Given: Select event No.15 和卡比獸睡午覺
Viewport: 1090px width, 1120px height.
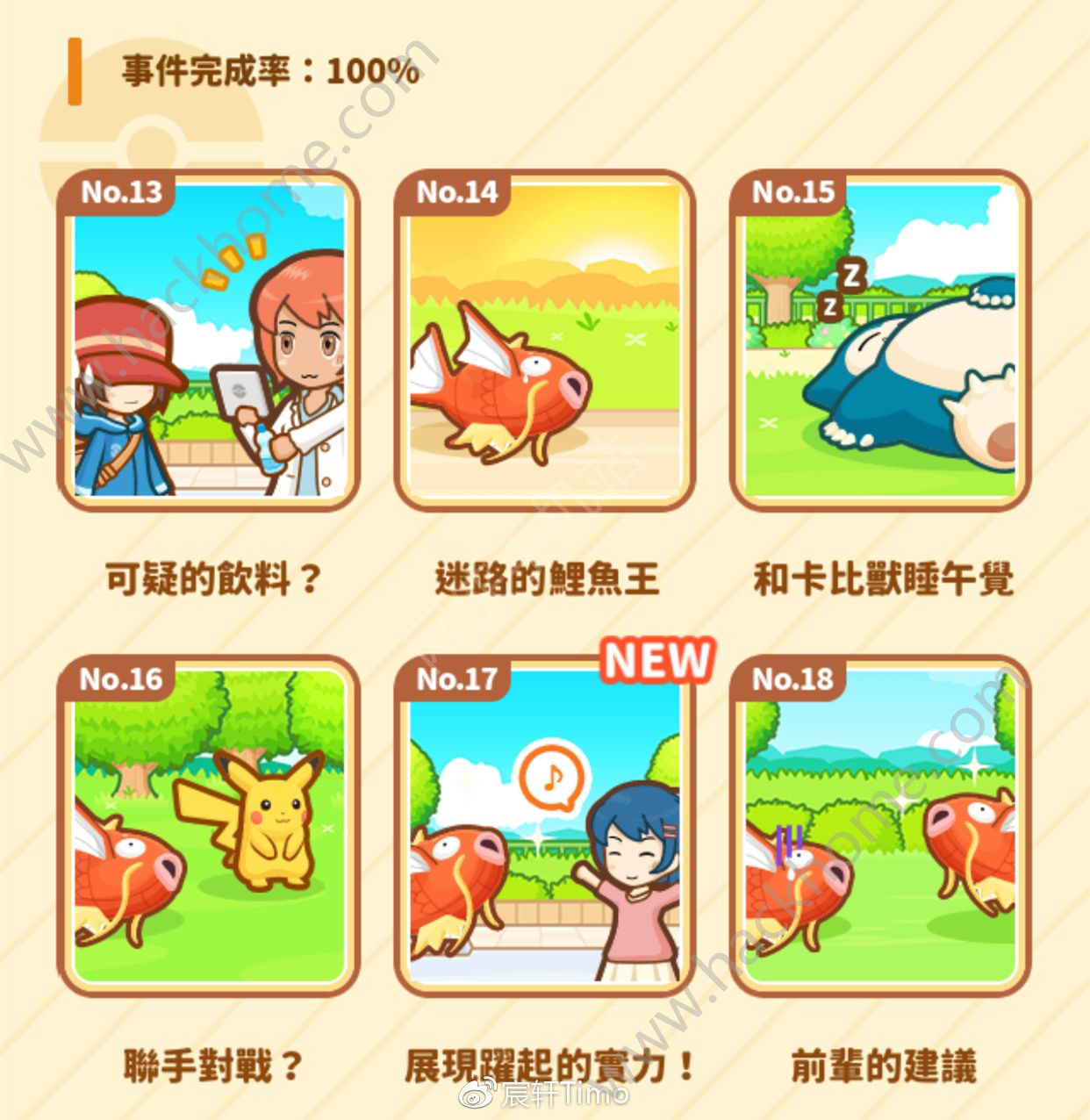Looking at the screenshot, I should click(880, 342).
